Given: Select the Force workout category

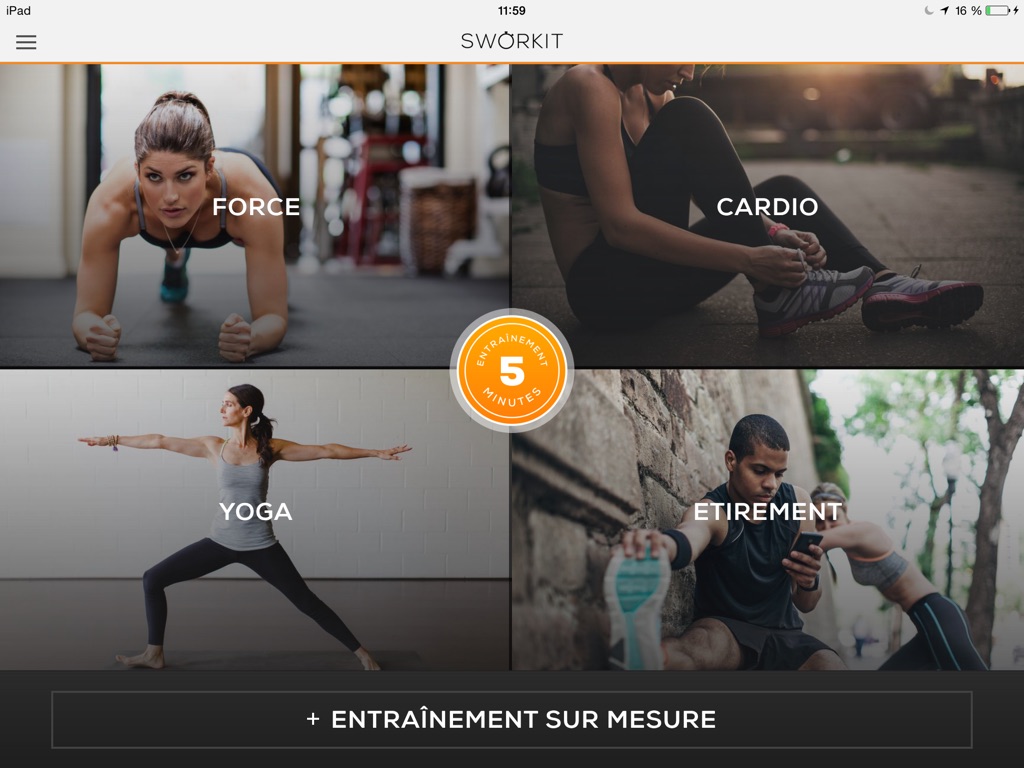Looking at the screenshot, I should (x=255, y=208).
